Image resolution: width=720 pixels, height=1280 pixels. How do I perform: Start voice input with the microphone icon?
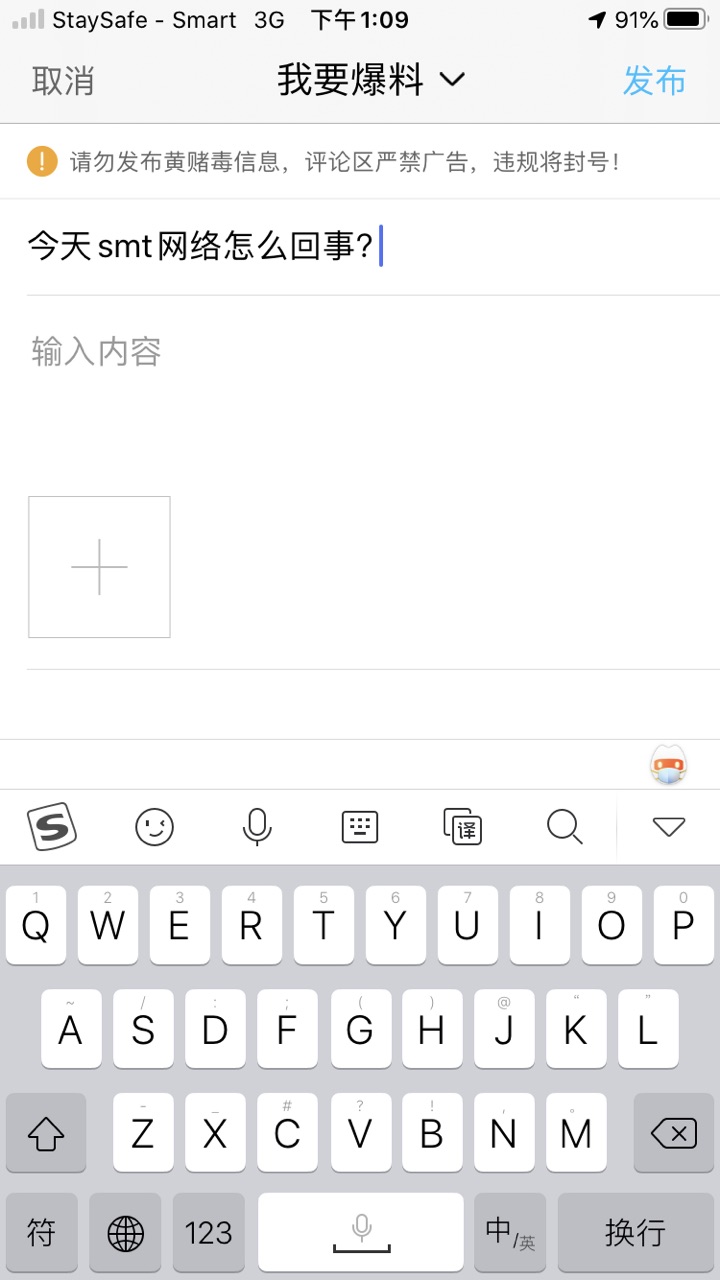point(257,827)
